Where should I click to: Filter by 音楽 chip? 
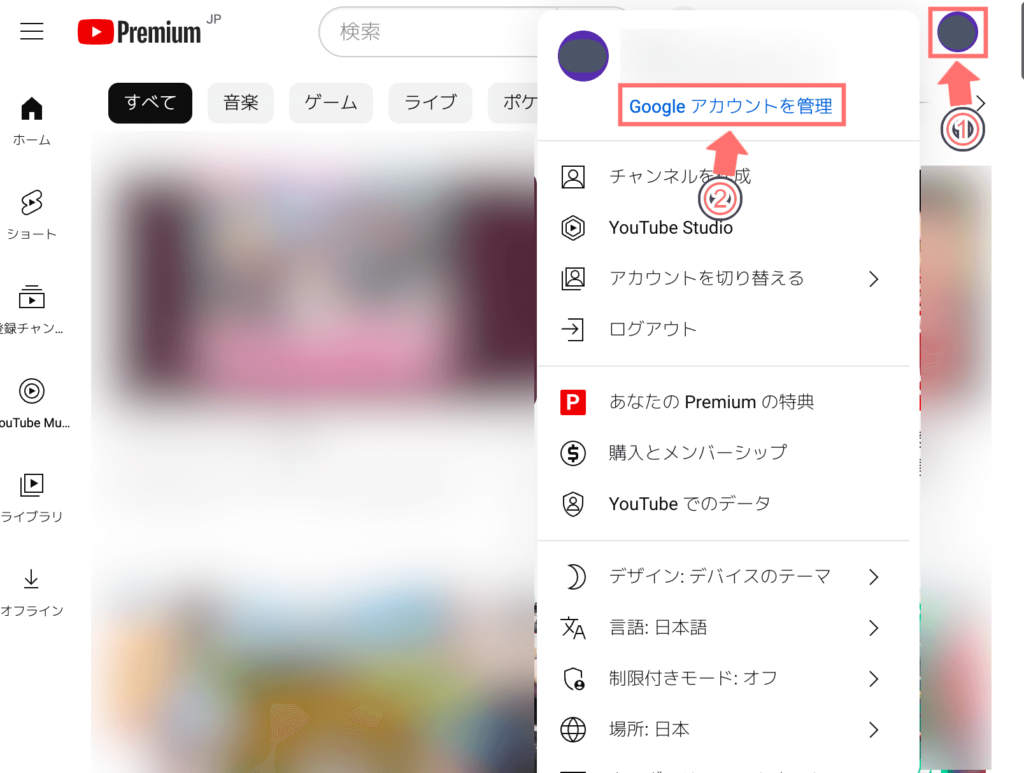[241, 102]
